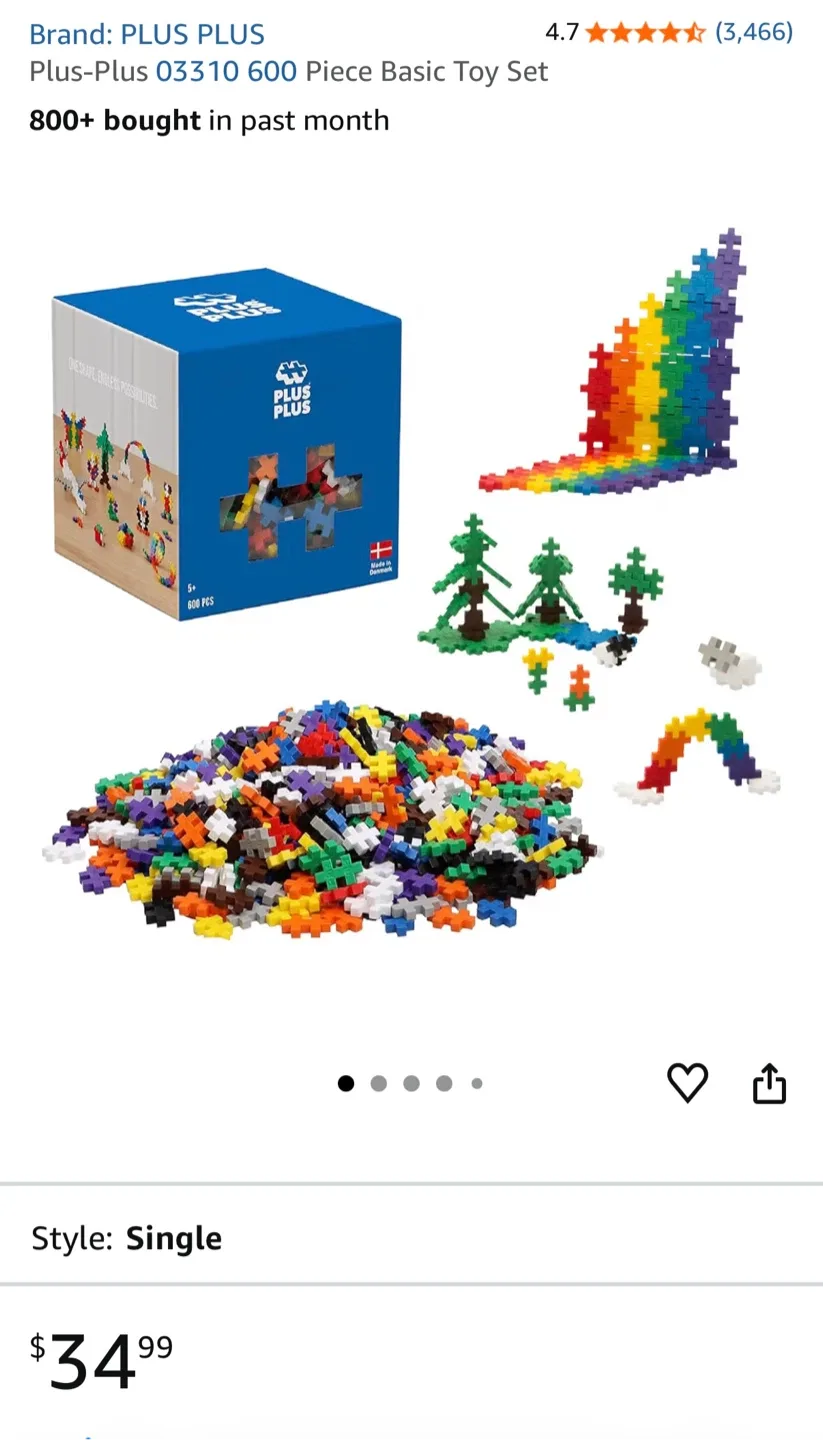Click the fourth image carousel dot
Image resolution: width=823 pixels, height=1440 pixels.
(444, 1083)
